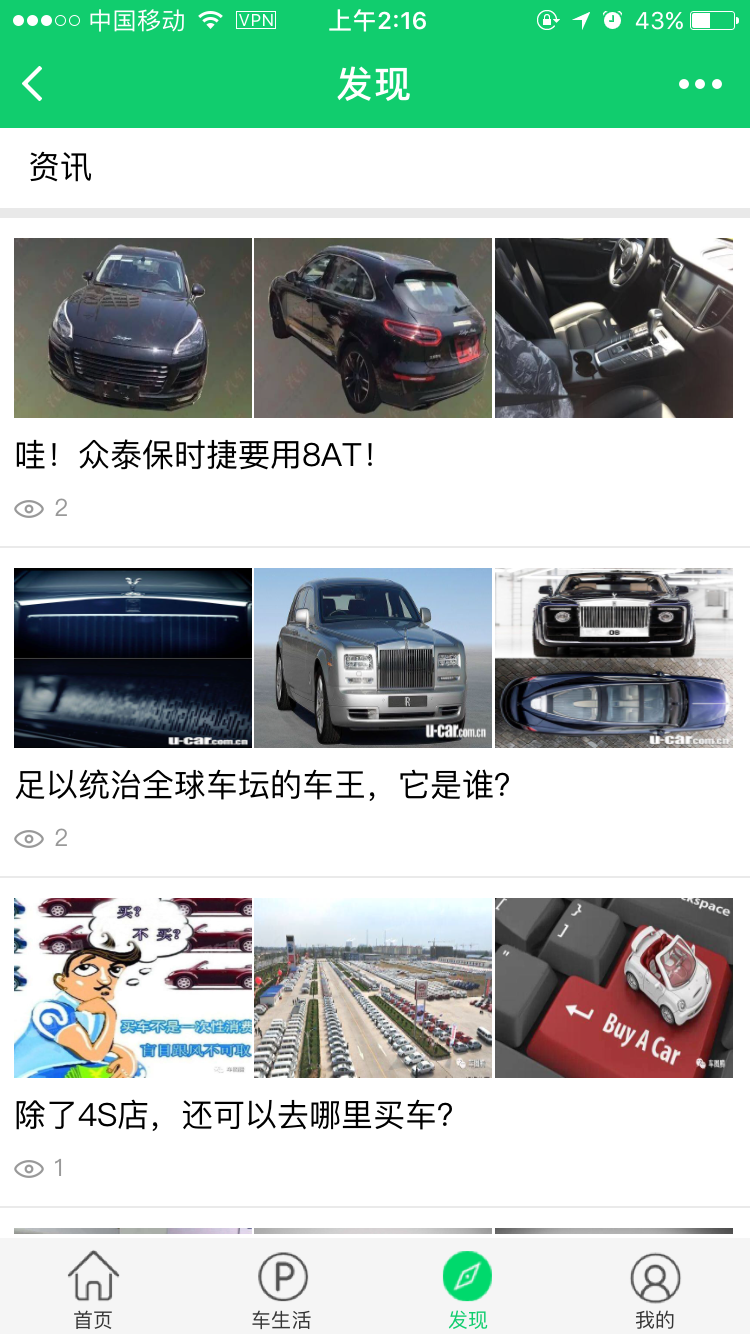This screenshot has height=1334, width=750.
Task: Go back using the header arrow
Action: (33, 84)
